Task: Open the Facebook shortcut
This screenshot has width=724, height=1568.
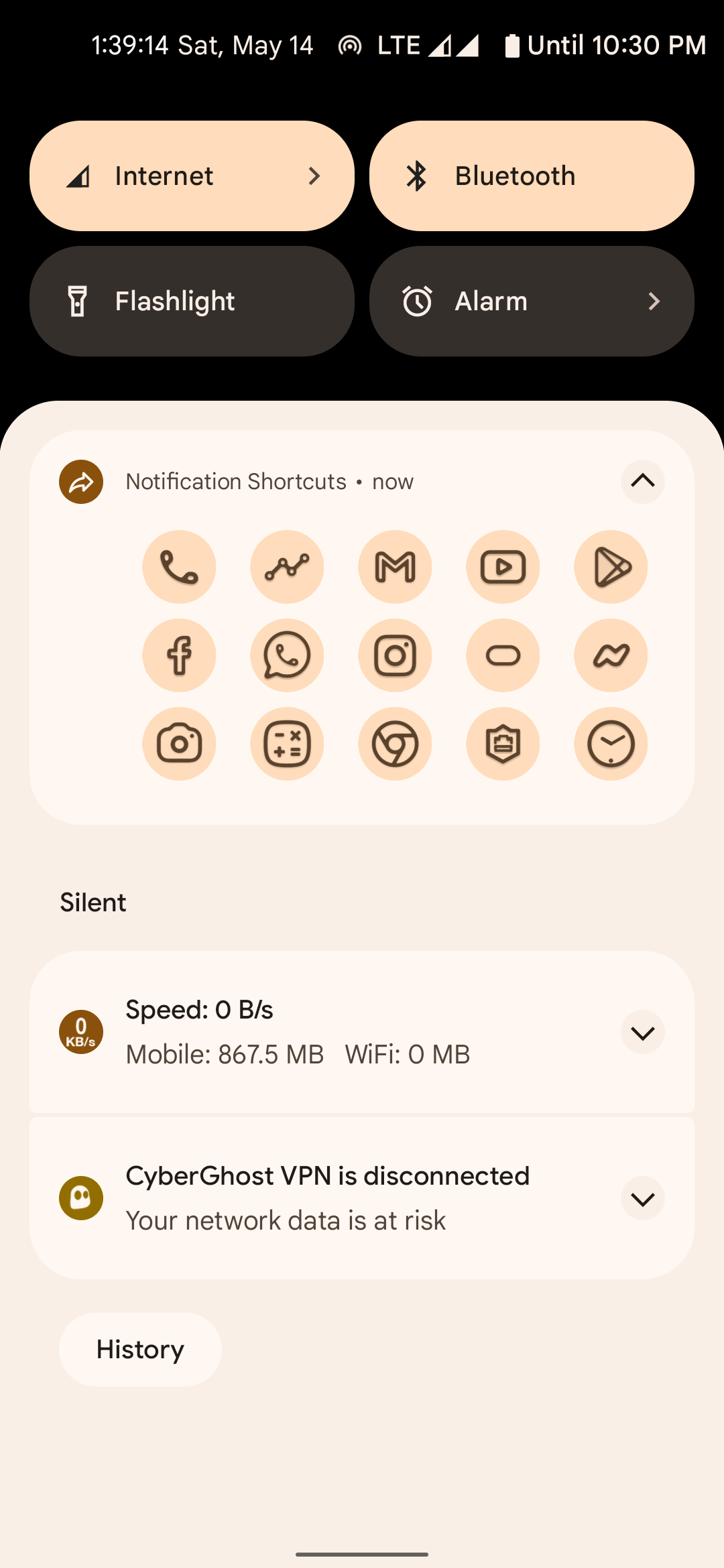Action: pyautogui.click(x=179, y=655)
